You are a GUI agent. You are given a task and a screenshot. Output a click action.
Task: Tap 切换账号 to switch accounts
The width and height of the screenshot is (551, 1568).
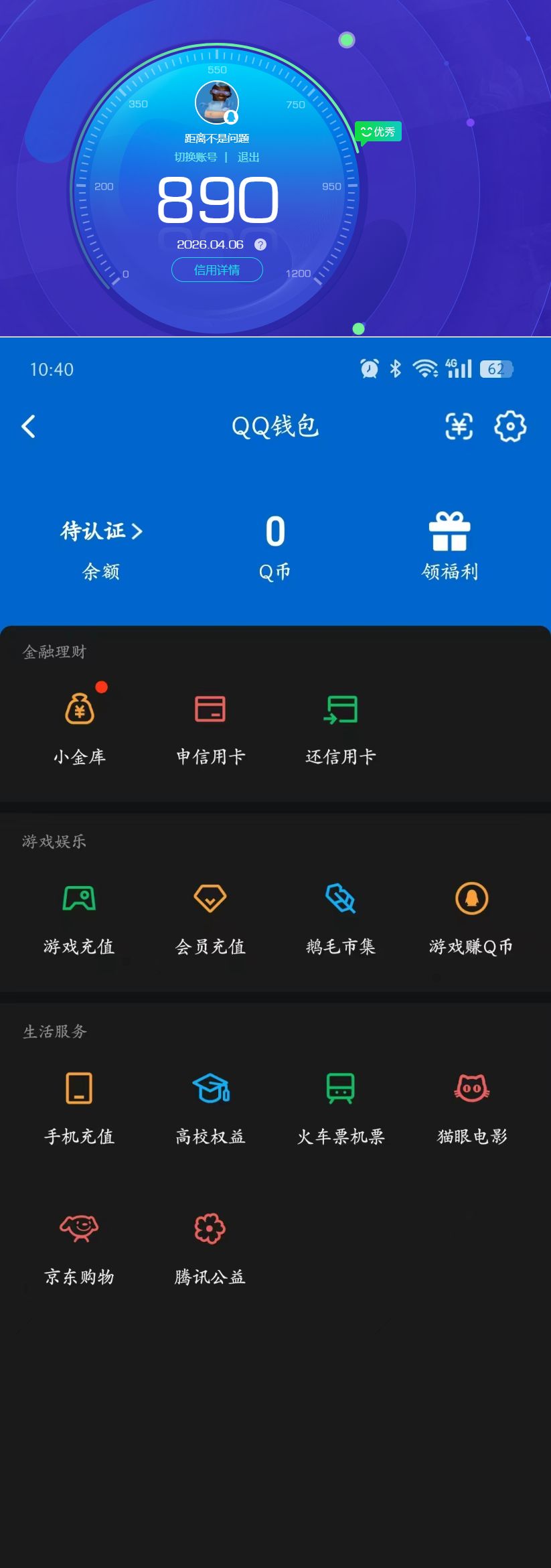[196, 157]
